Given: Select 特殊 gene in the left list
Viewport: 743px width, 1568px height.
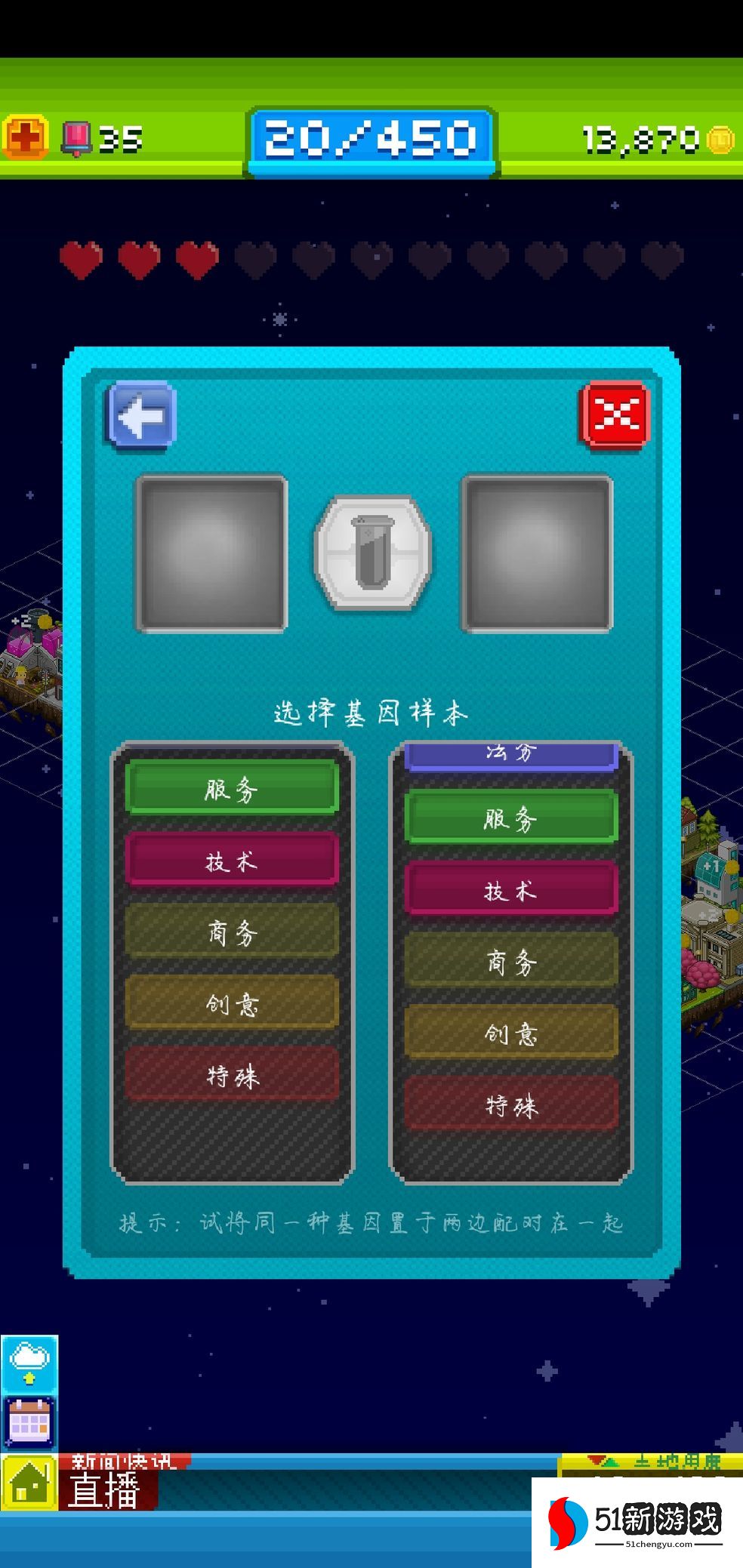Looking at the screenshot, I should pyautogui.click(x=232, y=1076).
